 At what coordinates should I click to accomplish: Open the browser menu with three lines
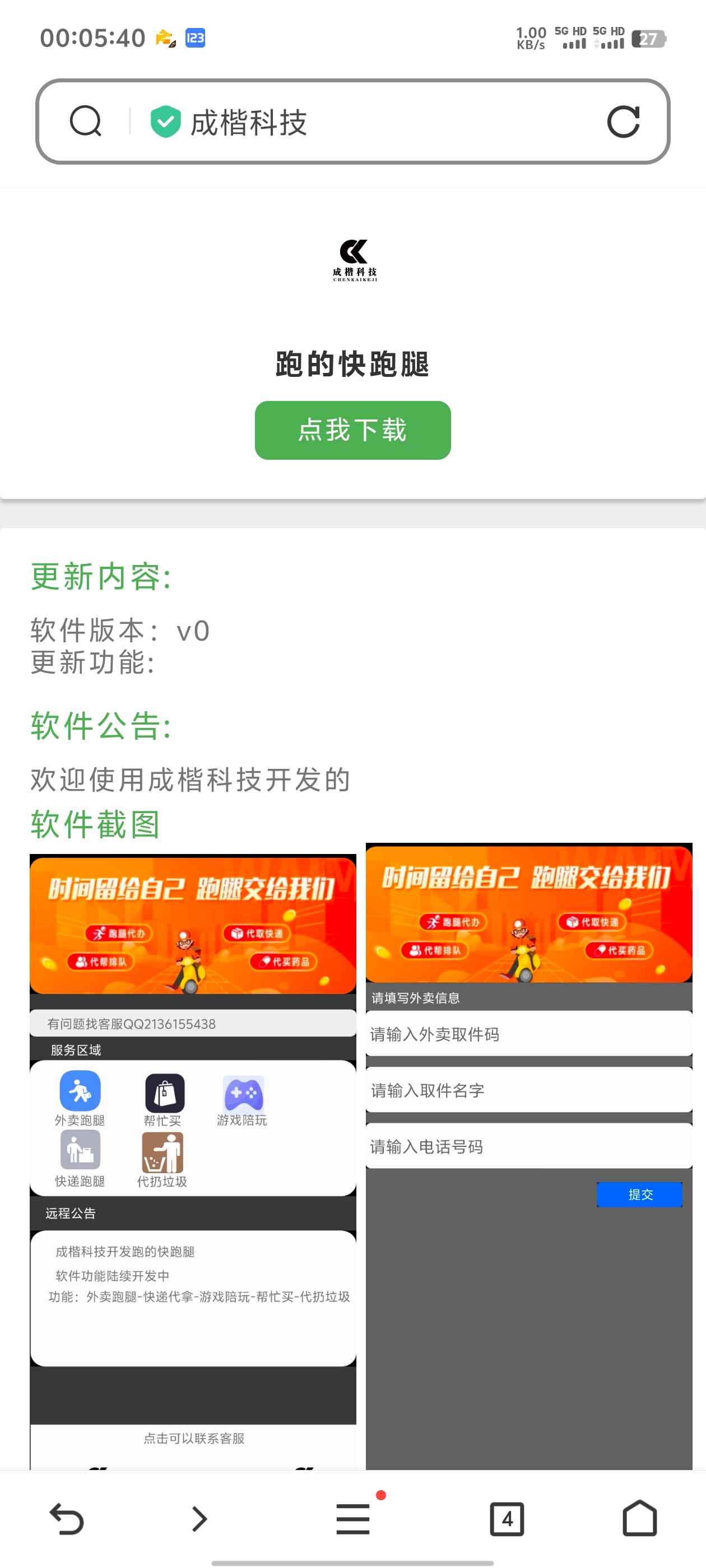354,1519
